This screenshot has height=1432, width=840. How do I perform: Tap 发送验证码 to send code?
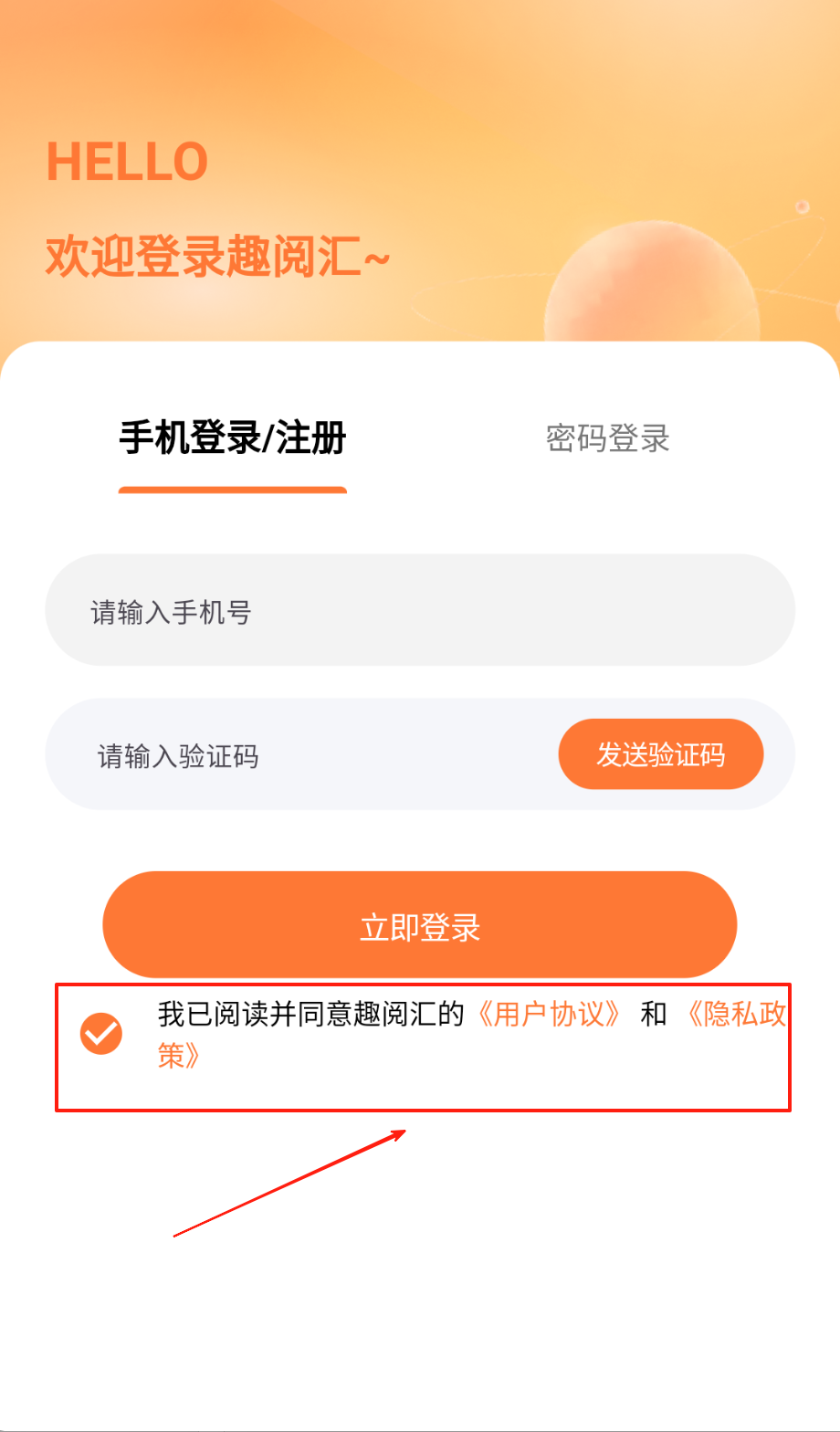tap(660, 754)
